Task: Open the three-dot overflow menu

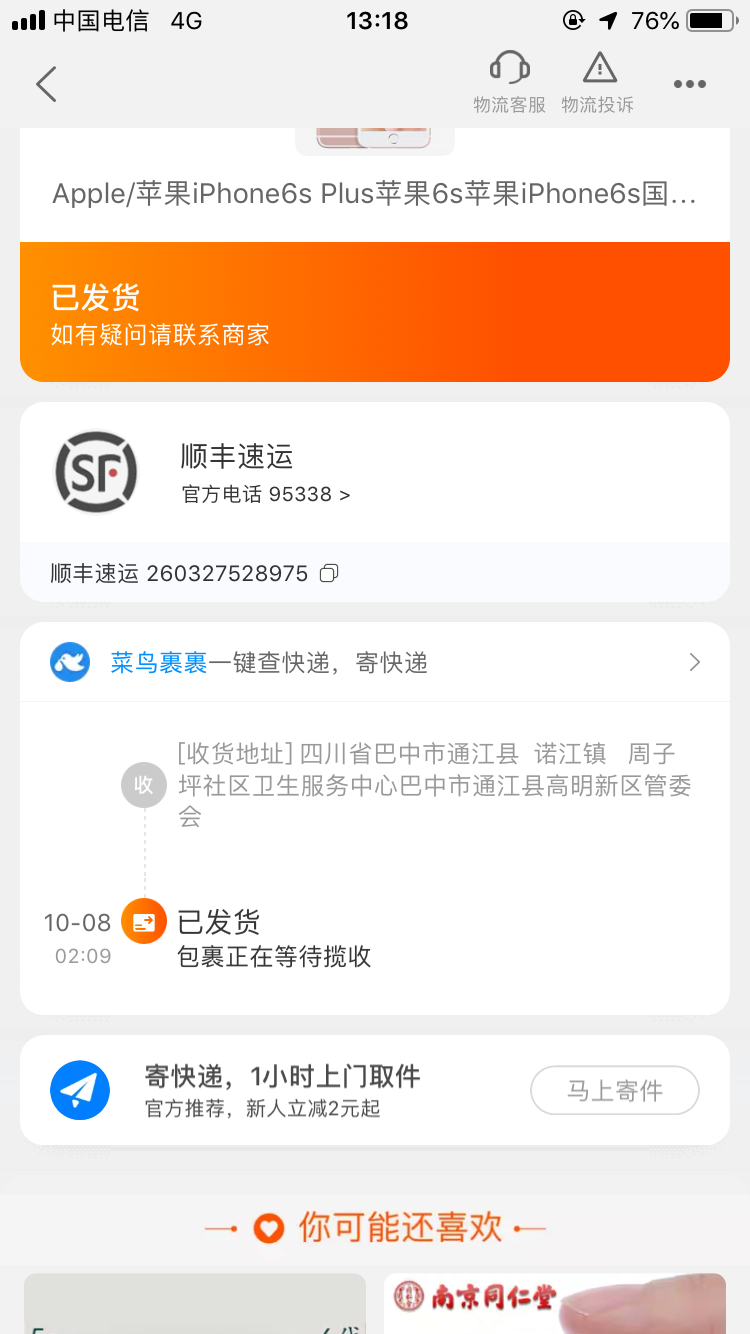Action: pos(690,85)
